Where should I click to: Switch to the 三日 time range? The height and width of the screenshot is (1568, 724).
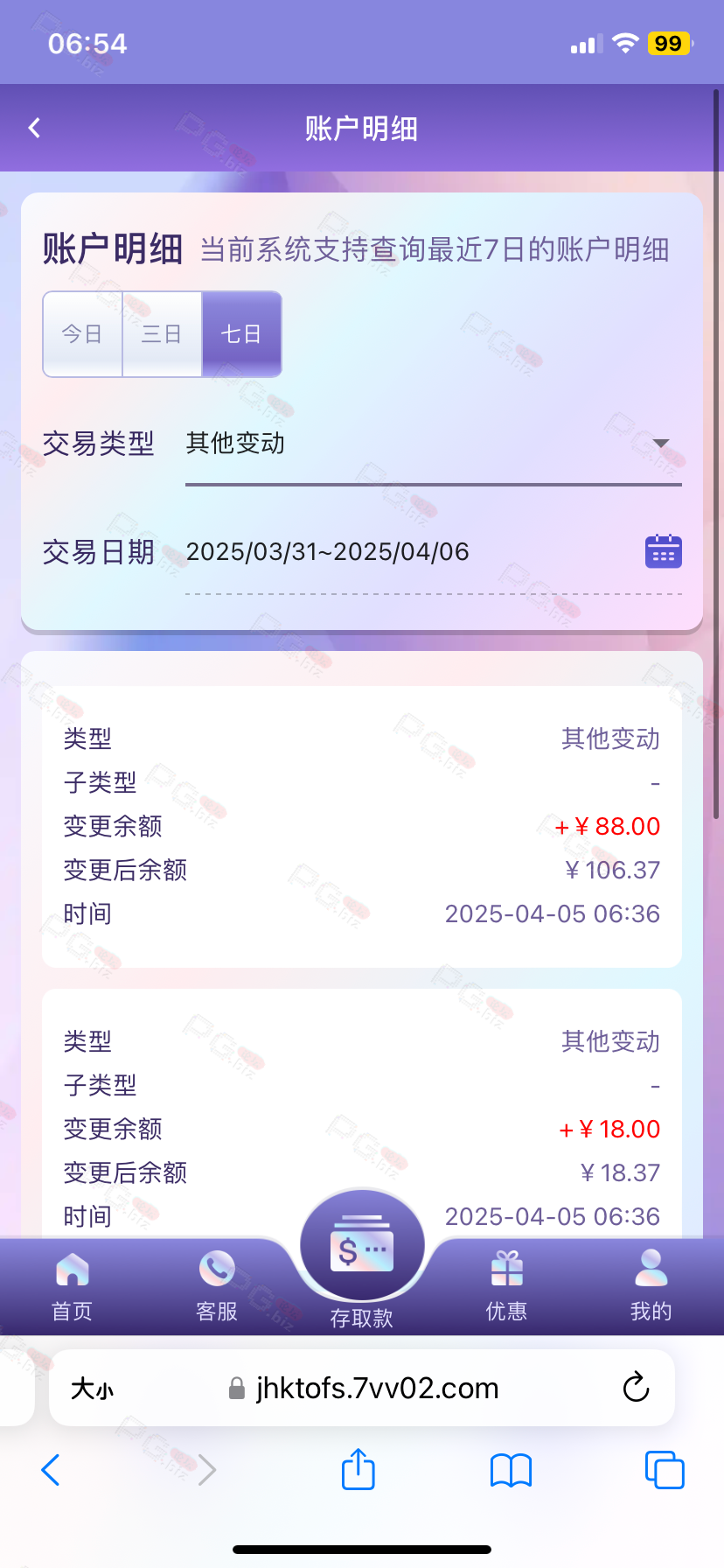point(162,334)
